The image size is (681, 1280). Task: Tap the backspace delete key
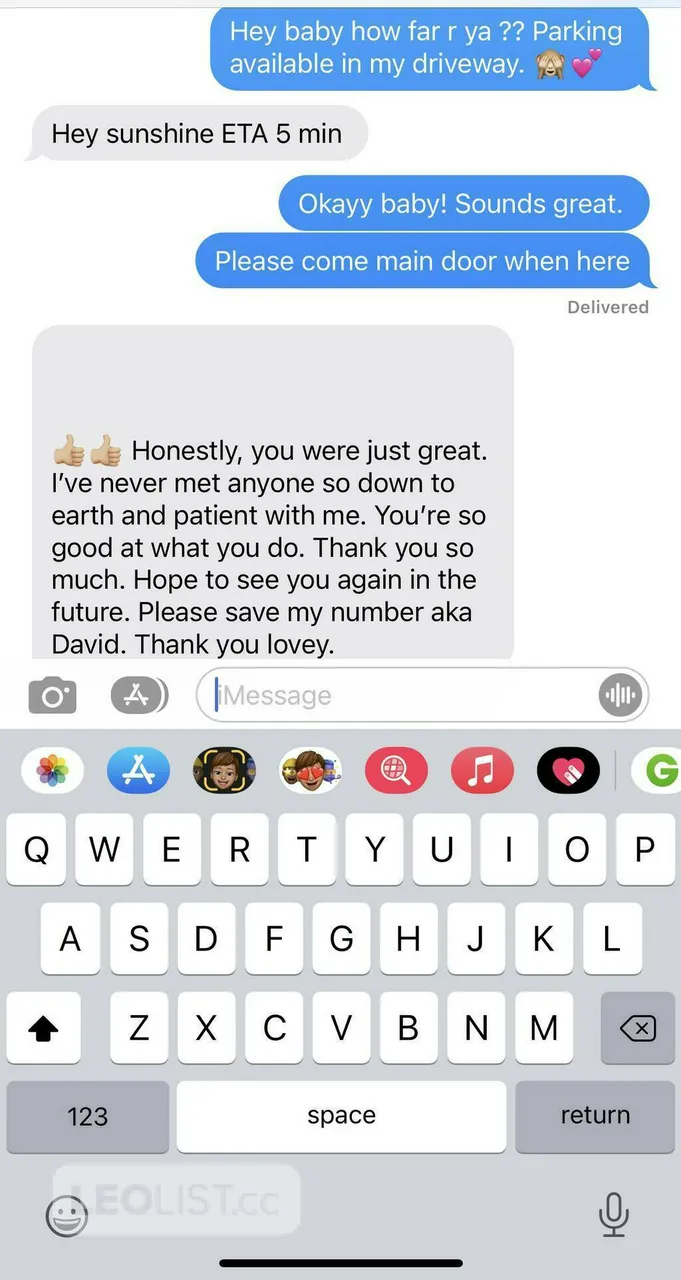tap(637, 1028)
